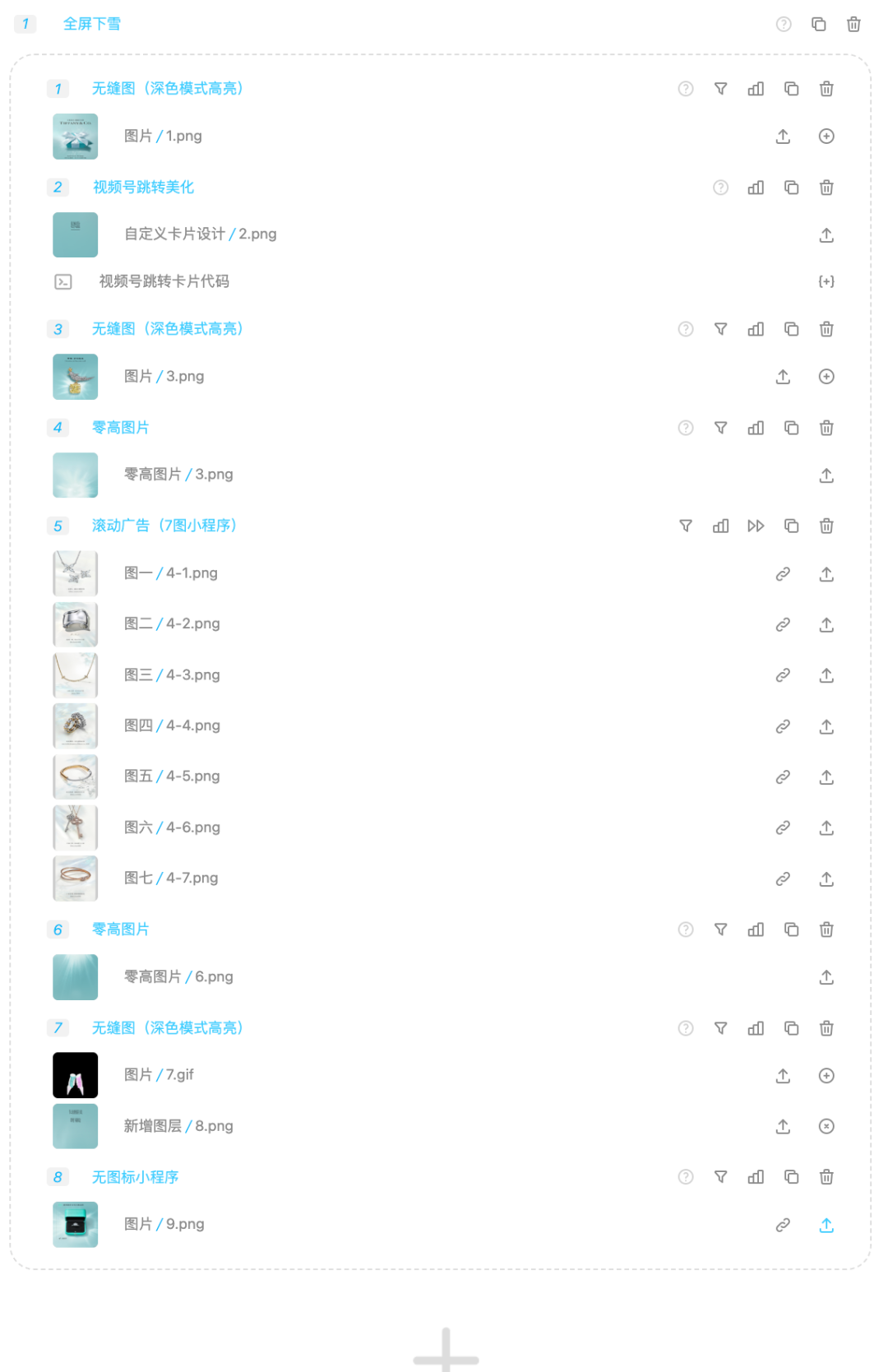The width and height of the screenshot is (888, 1372).
Task: Open the filter for component 4 零高图片
Action: (x=720, y=428)
